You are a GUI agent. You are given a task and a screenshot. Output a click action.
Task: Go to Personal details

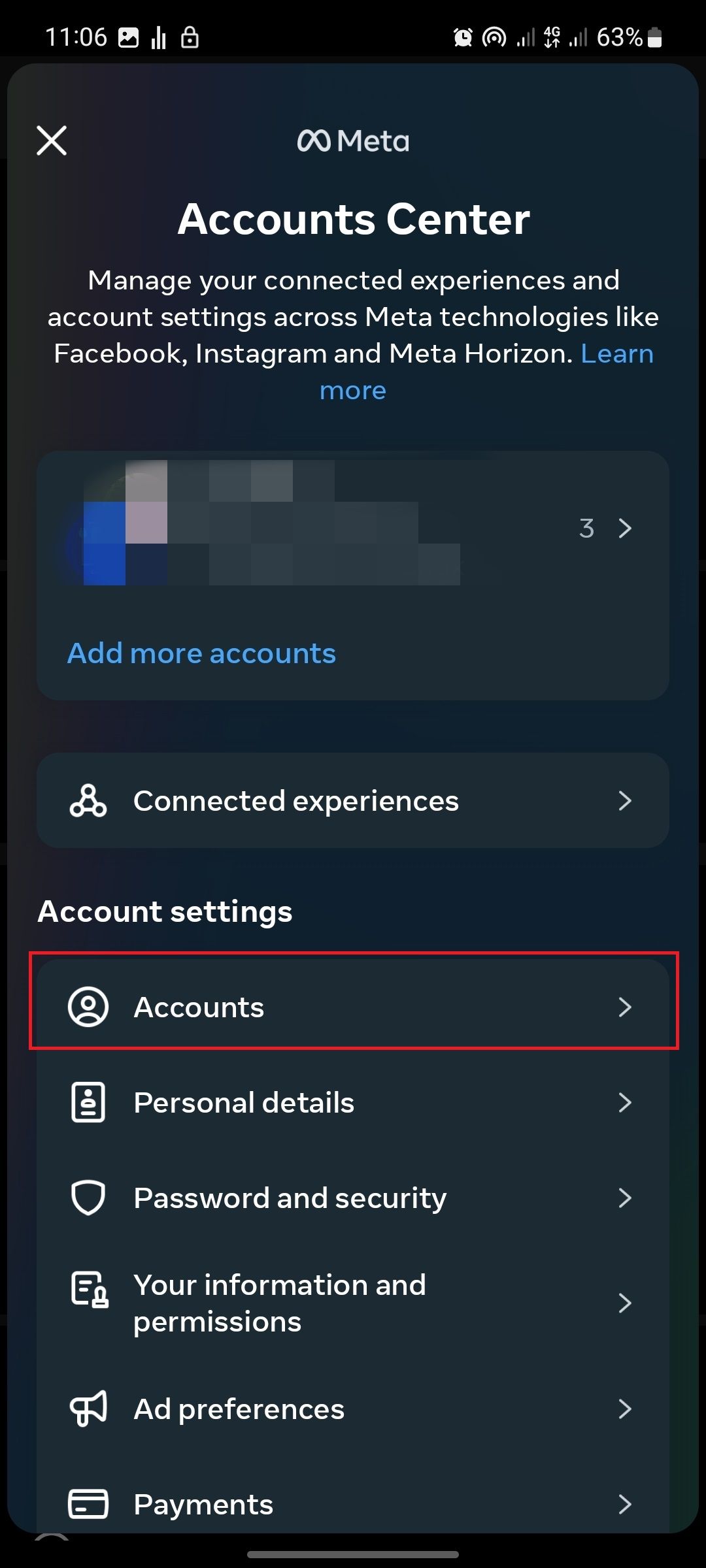[353, 1103]
